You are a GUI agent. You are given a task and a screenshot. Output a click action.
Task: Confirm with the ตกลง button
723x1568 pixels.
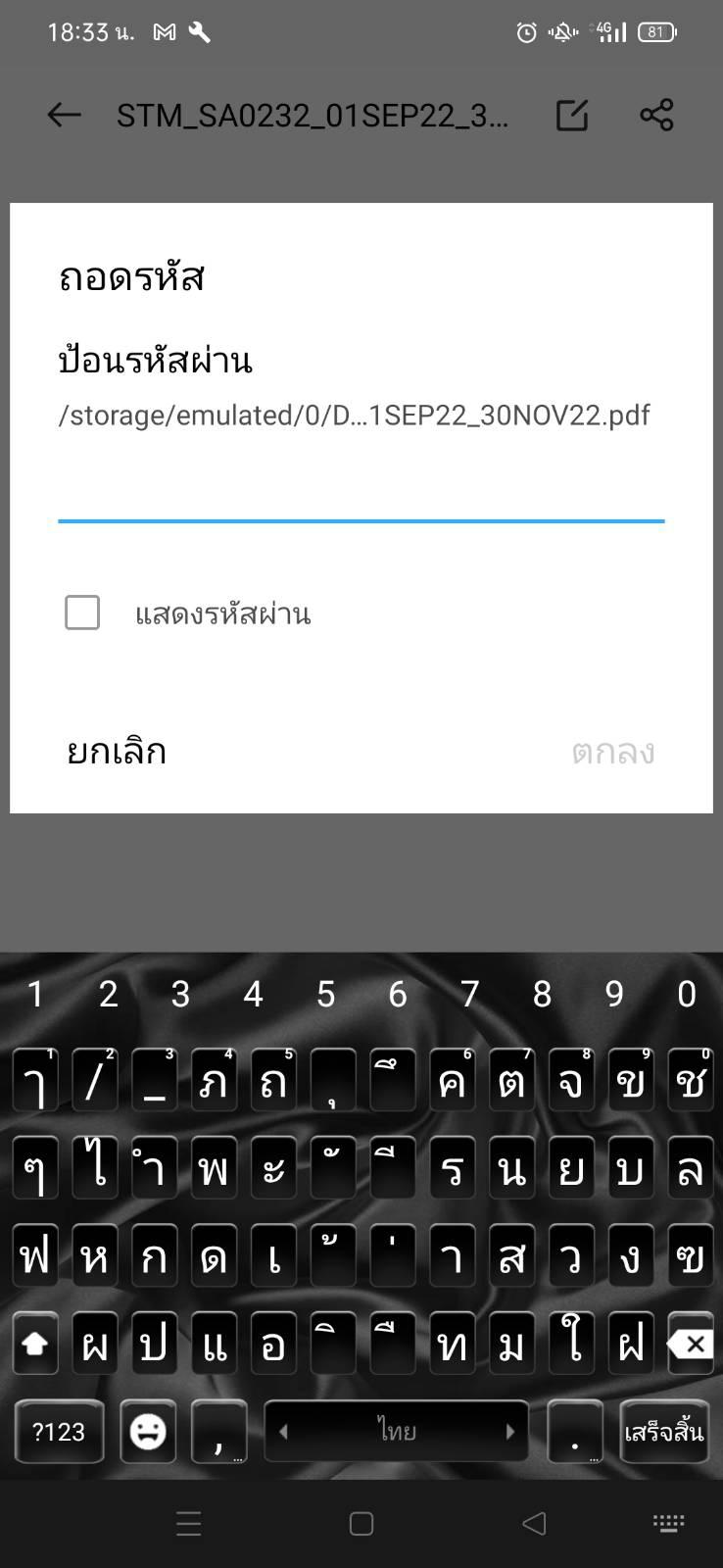pos(613,752)
